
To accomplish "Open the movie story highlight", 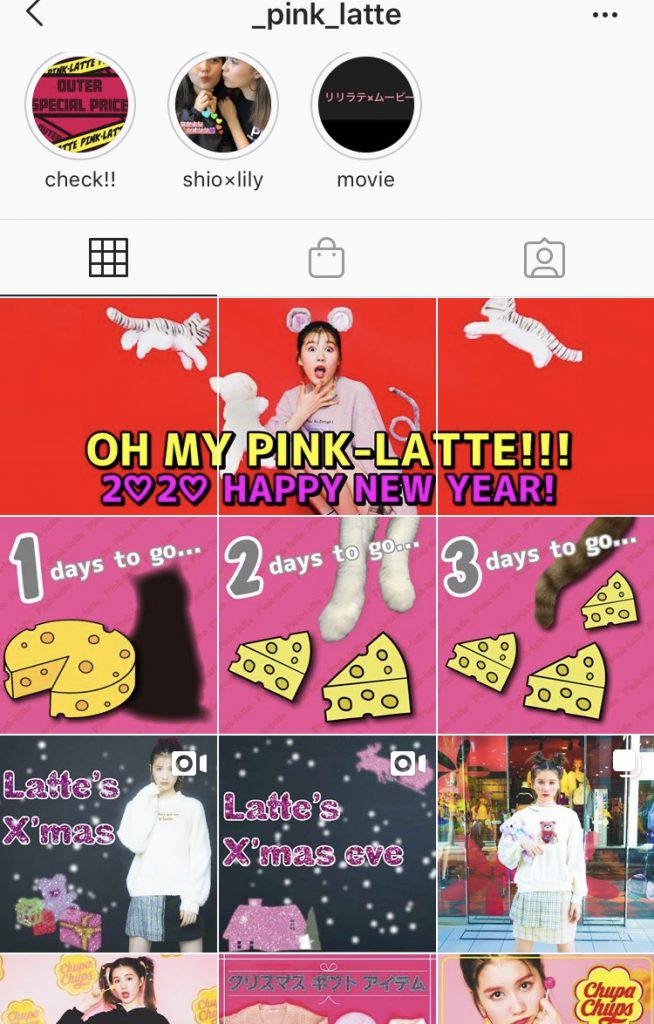I will (x=366, y=106).
